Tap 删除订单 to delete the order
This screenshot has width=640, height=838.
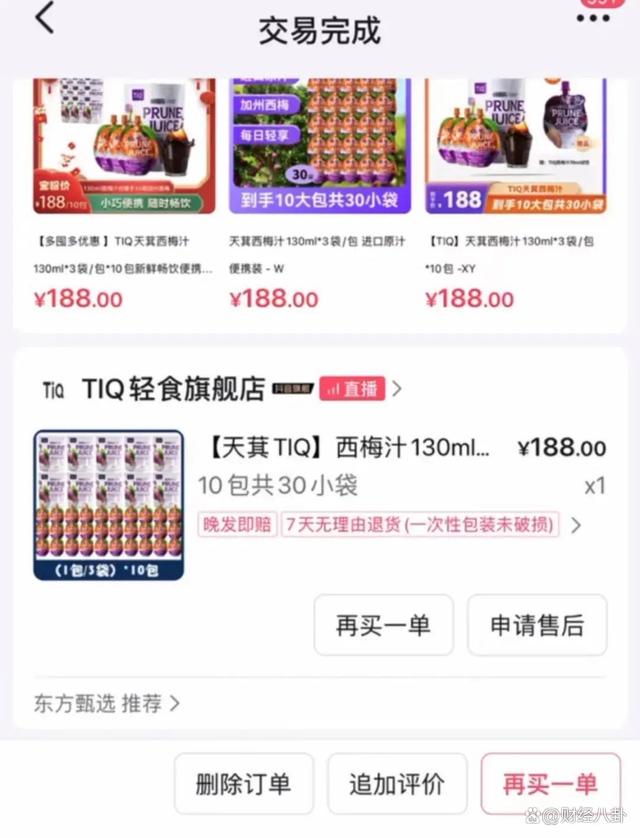click(x=244, y=784)
